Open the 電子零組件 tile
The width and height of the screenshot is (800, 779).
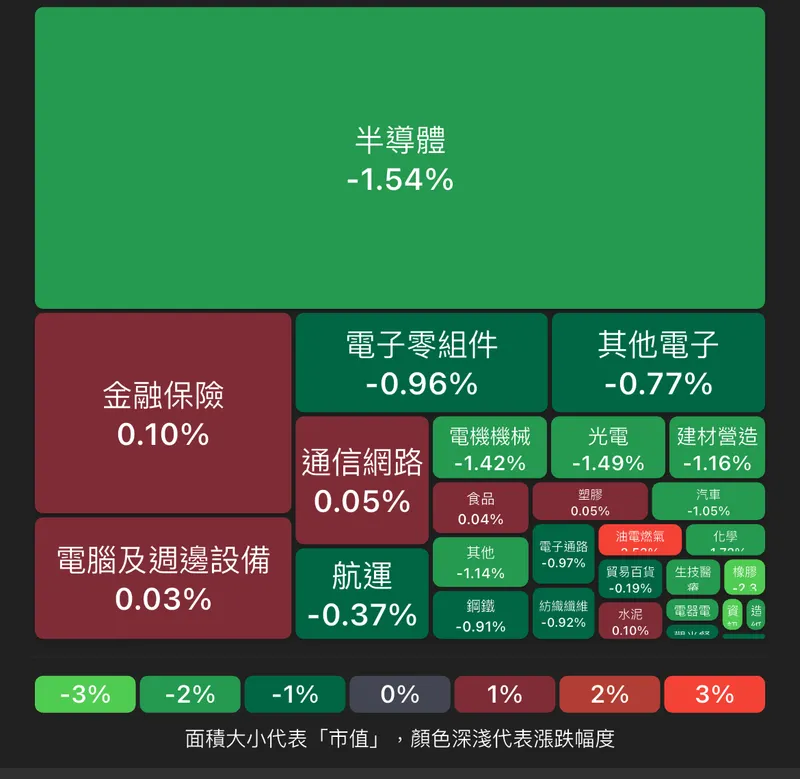(x=421, y=362)
